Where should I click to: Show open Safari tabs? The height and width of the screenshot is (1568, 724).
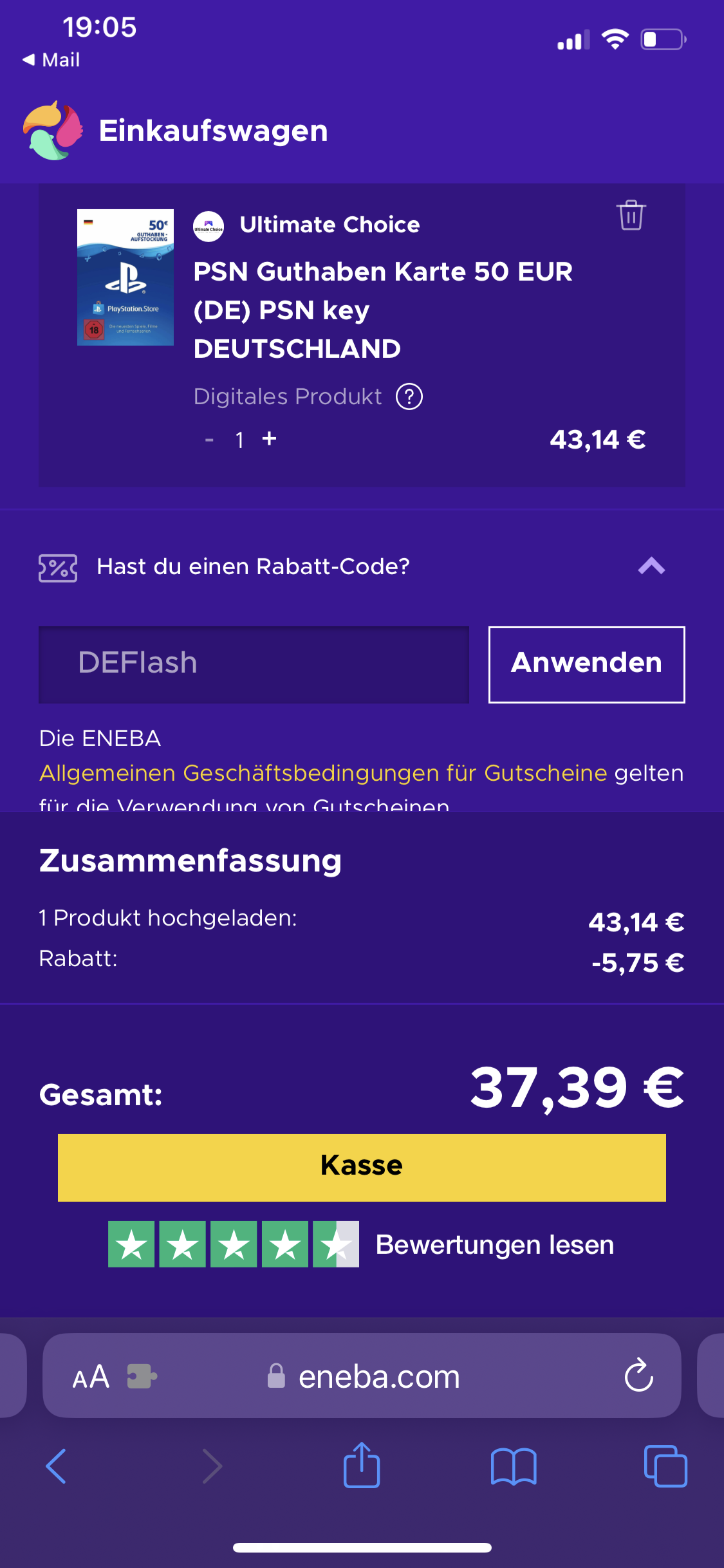pyautogui.click(x=665, y=1466)
